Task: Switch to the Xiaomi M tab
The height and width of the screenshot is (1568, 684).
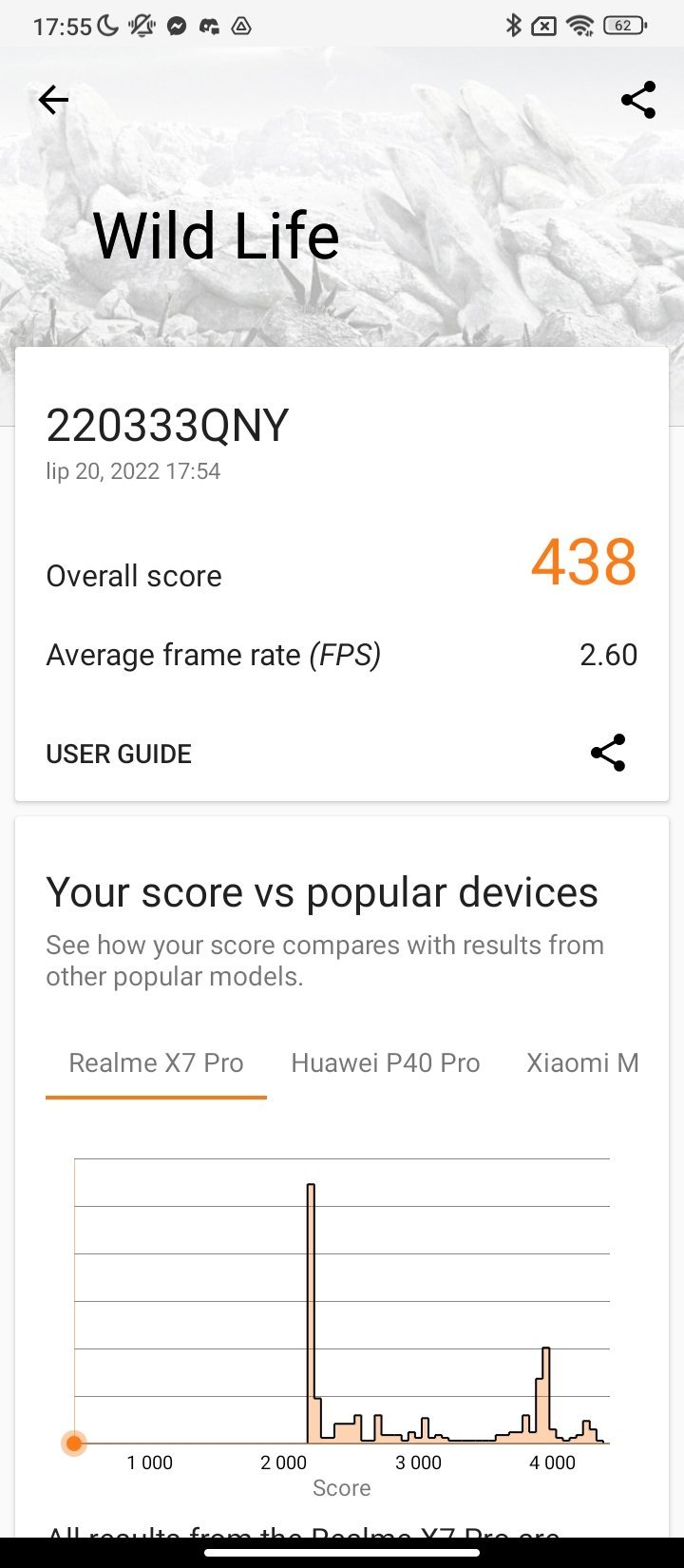Action: click(x=582, y=1063)
